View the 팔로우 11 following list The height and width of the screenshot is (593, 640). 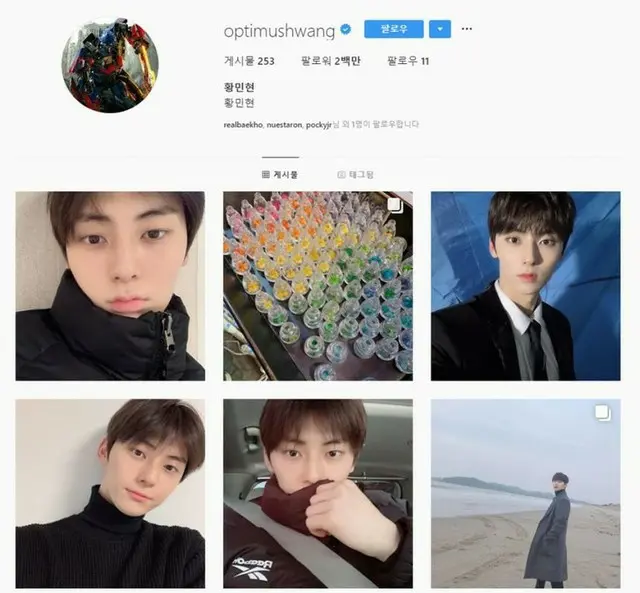point(410,61)
